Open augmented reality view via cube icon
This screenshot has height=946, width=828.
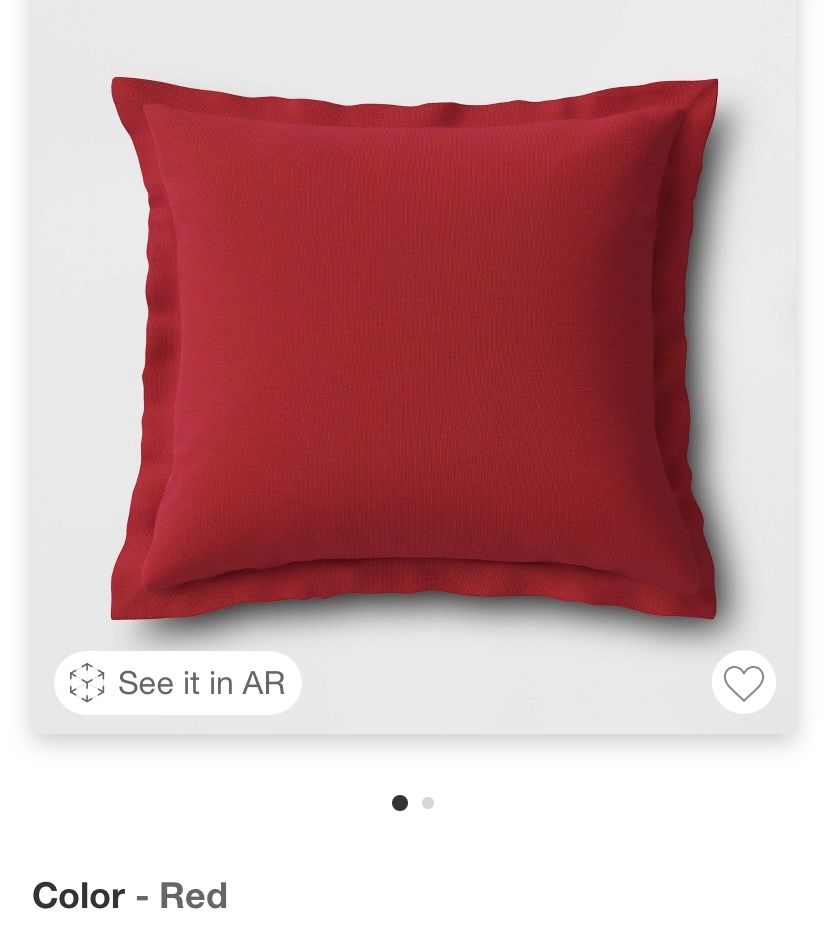tap(88, 682)
